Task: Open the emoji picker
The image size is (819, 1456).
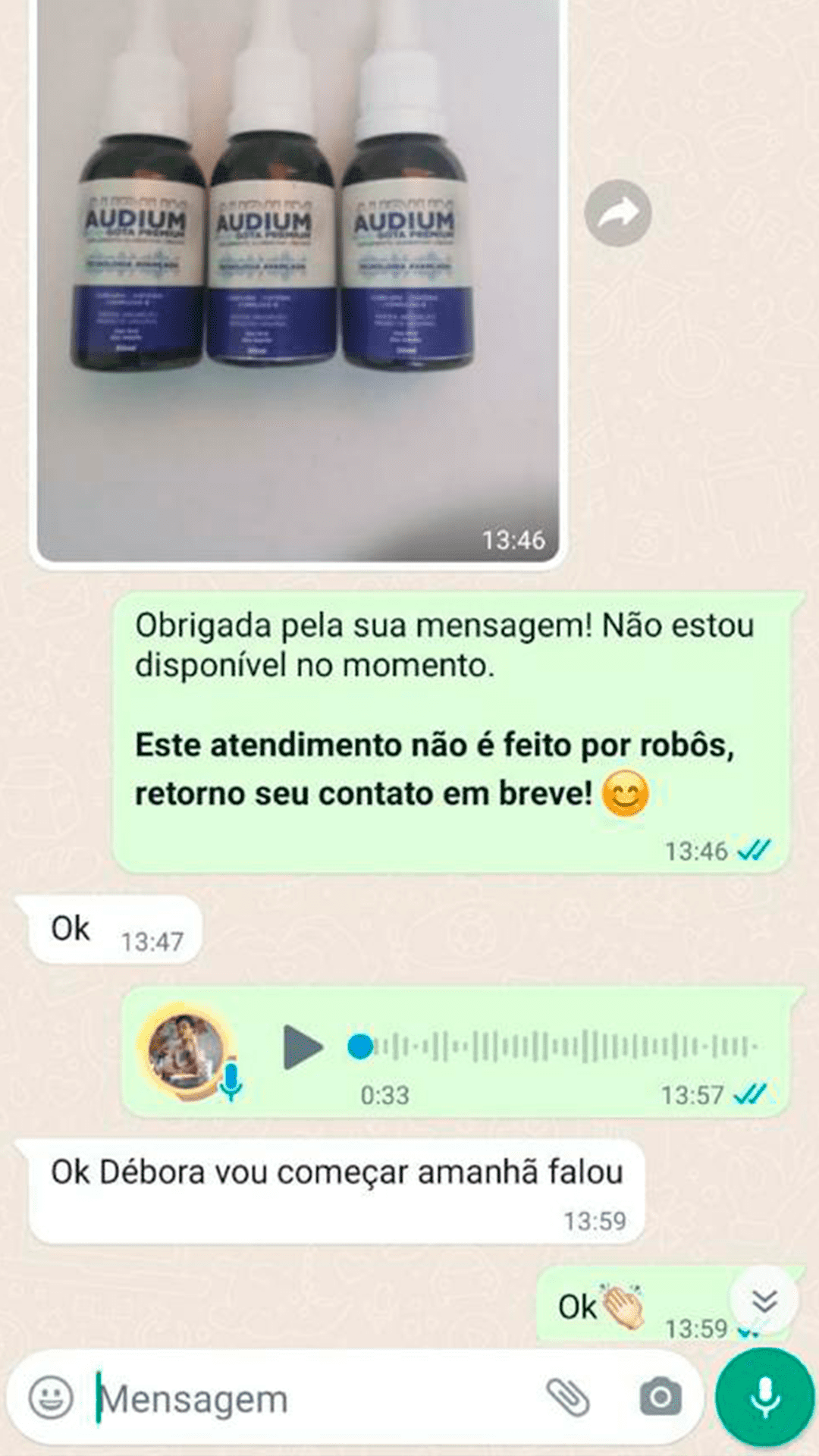Action: [51, 1398]
